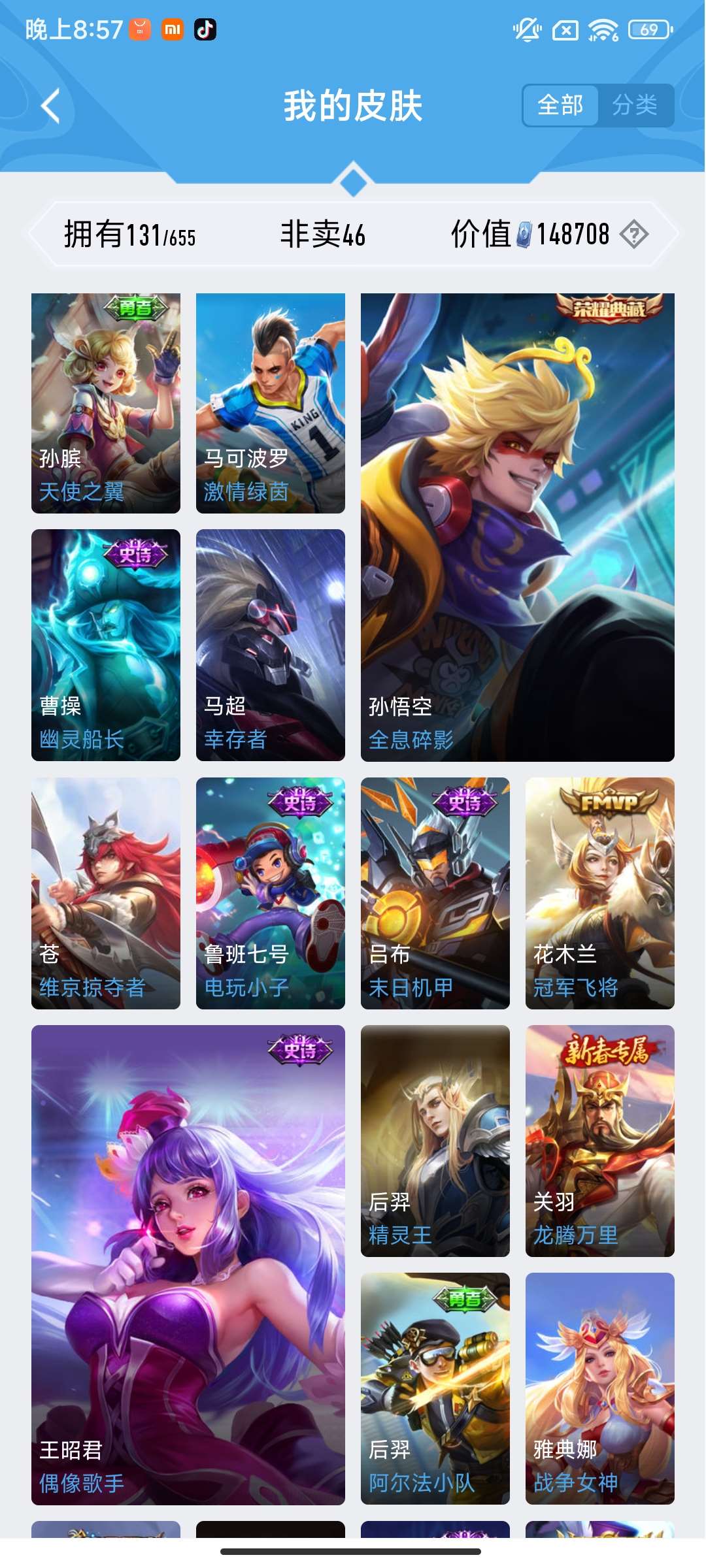Image resolution: width=706 pixels, height=1568 pixels.
Task: Switch to the 全部 view
Action: [560, 105]
